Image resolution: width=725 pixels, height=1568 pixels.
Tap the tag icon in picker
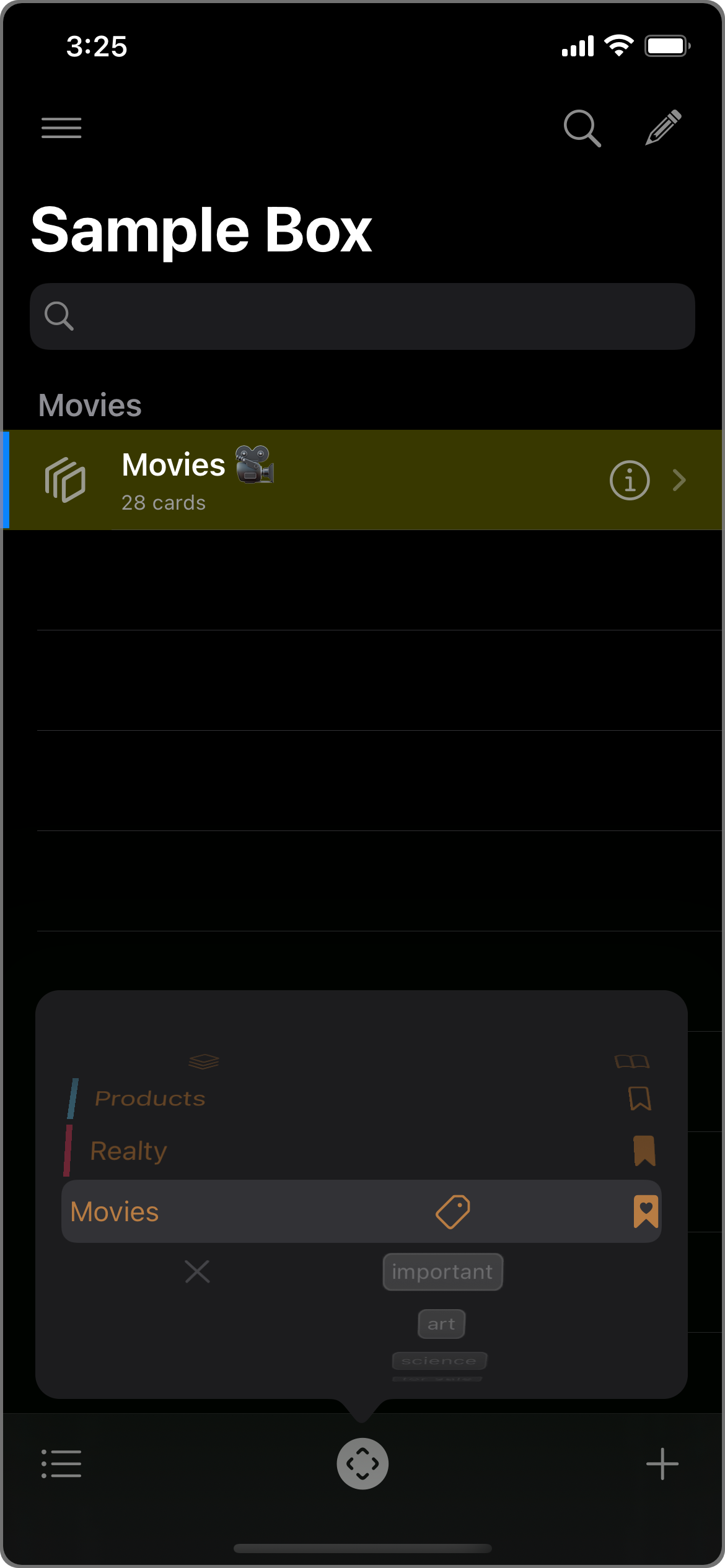coord(453,1211)
